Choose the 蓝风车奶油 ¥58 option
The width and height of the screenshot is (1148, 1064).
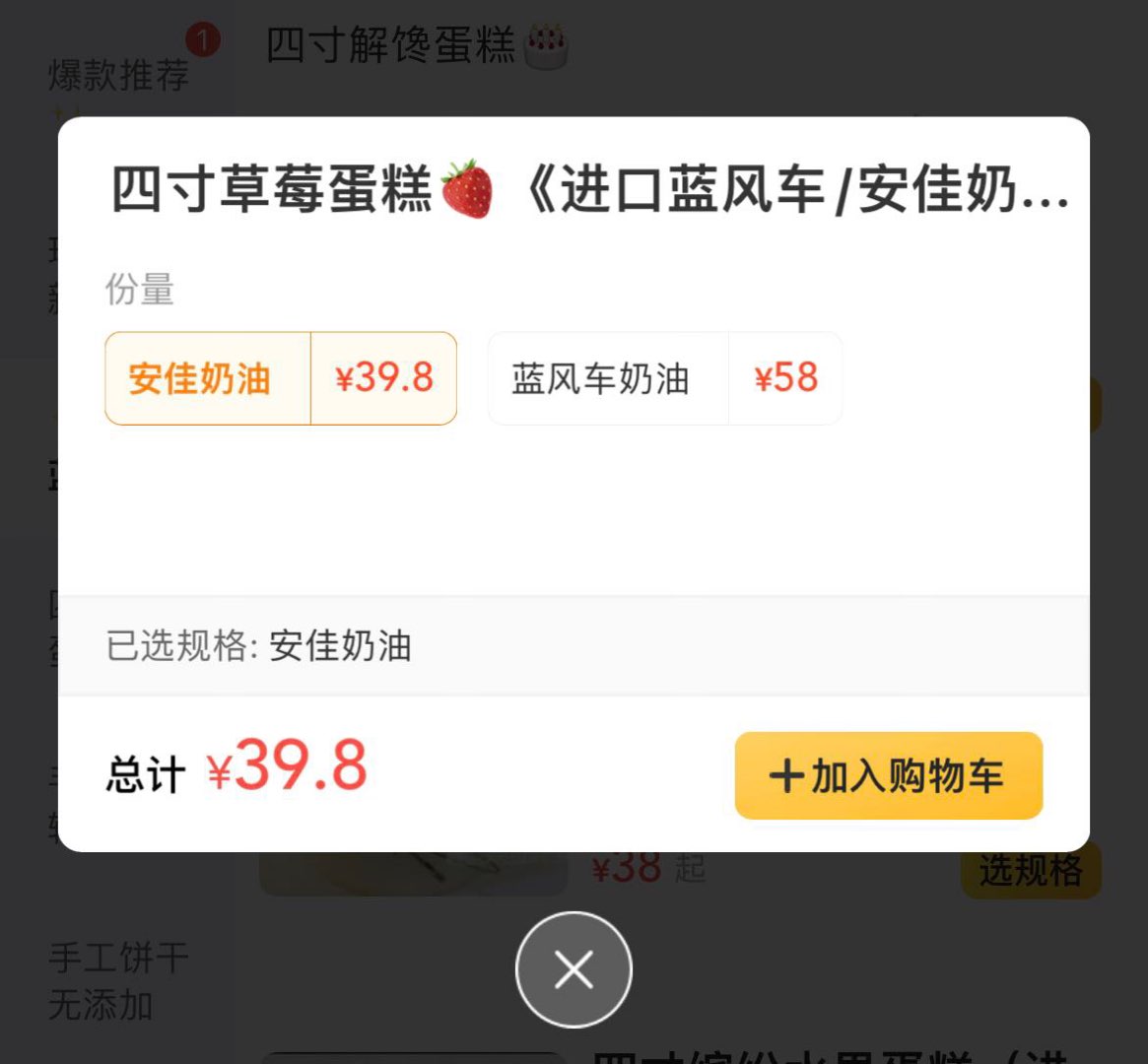[664, 378]
